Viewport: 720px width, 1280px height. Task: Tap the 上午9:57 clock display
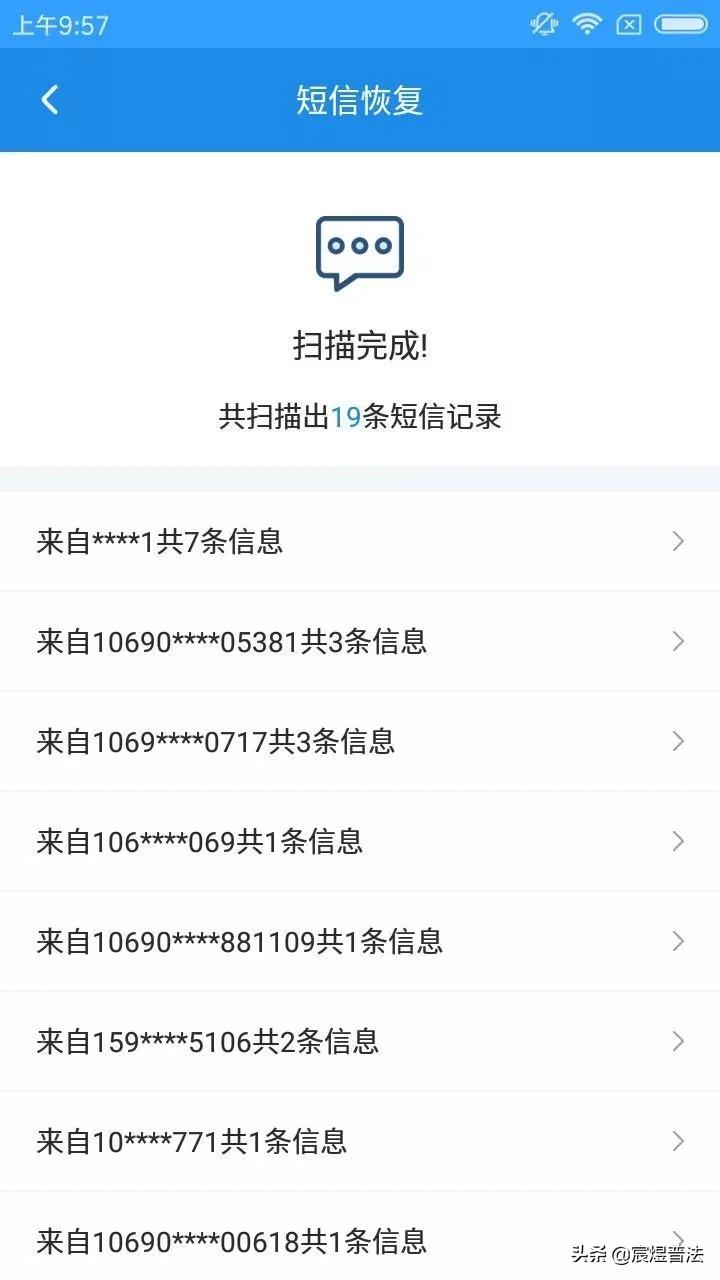pos(60,24)
